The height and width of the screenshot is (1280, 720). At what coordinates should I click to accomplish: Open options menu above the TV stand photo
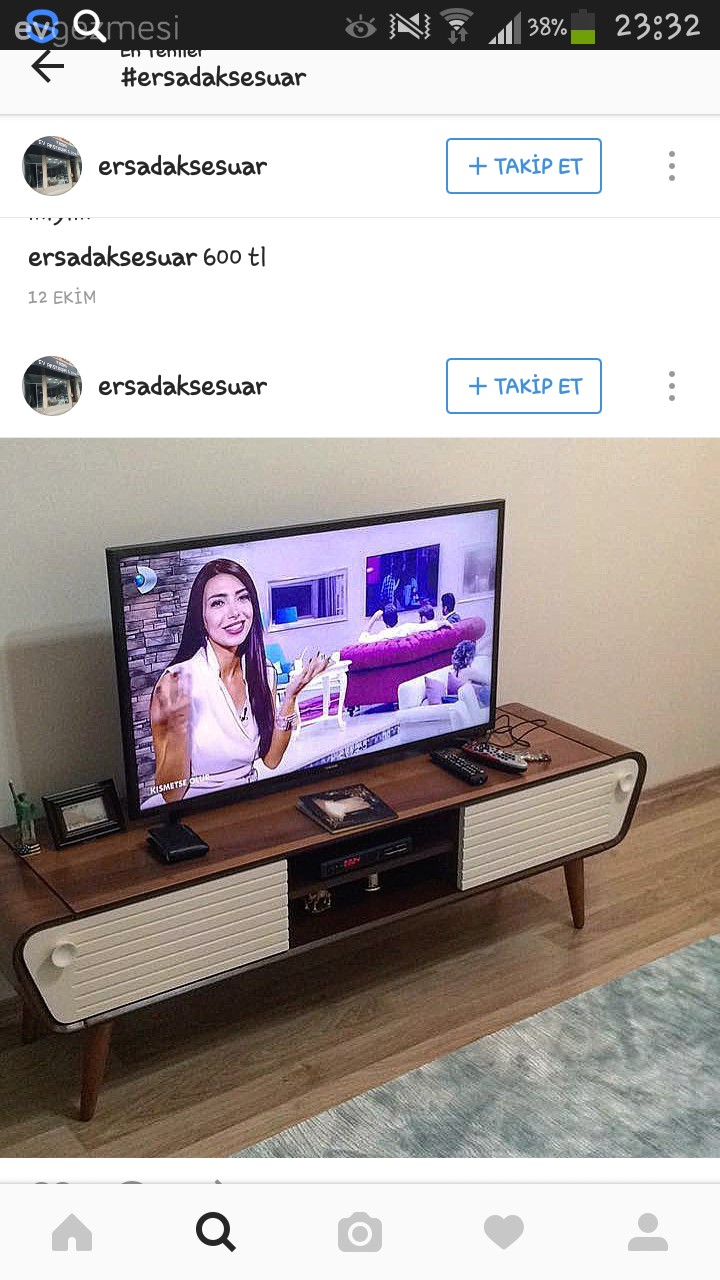pos(672,386)
